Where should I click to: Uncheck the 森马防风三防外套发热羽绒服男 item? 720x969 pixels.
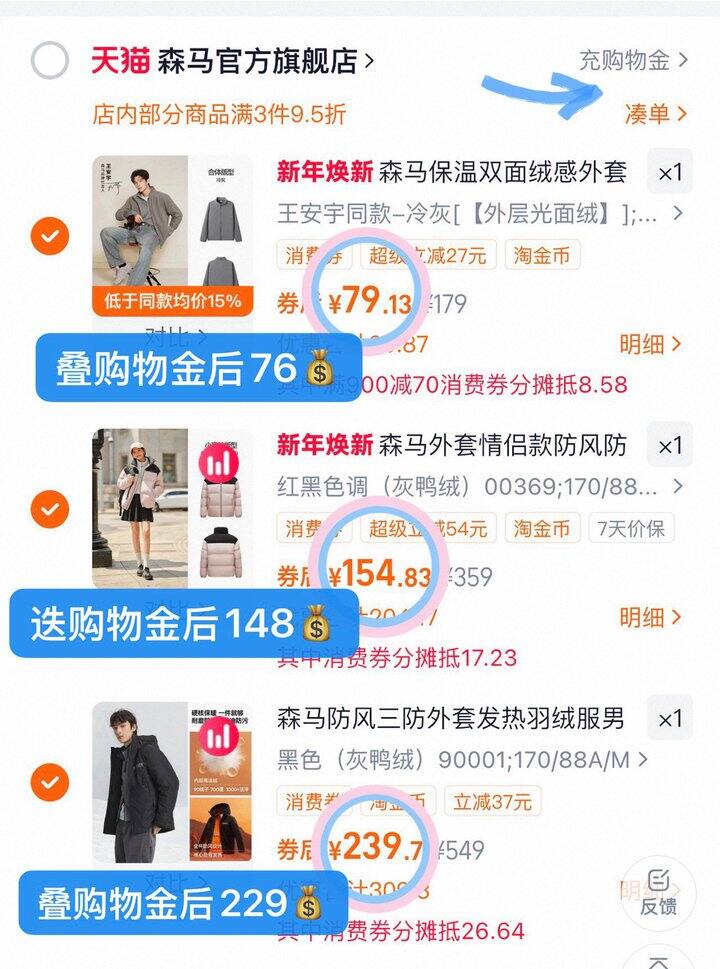pos(50,782)
